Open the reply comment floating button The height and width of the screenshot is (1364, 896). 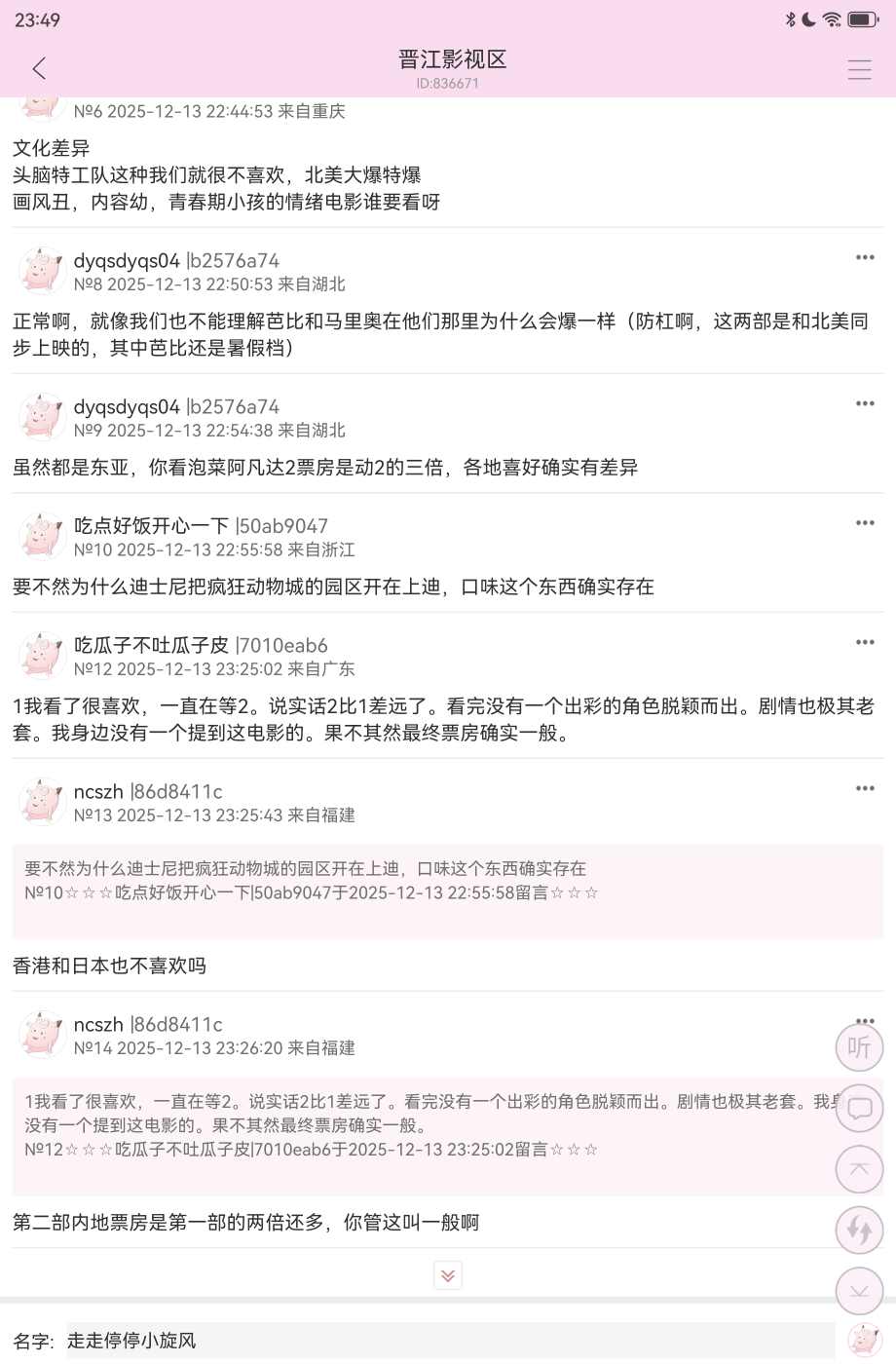[x=859, y=1109]
